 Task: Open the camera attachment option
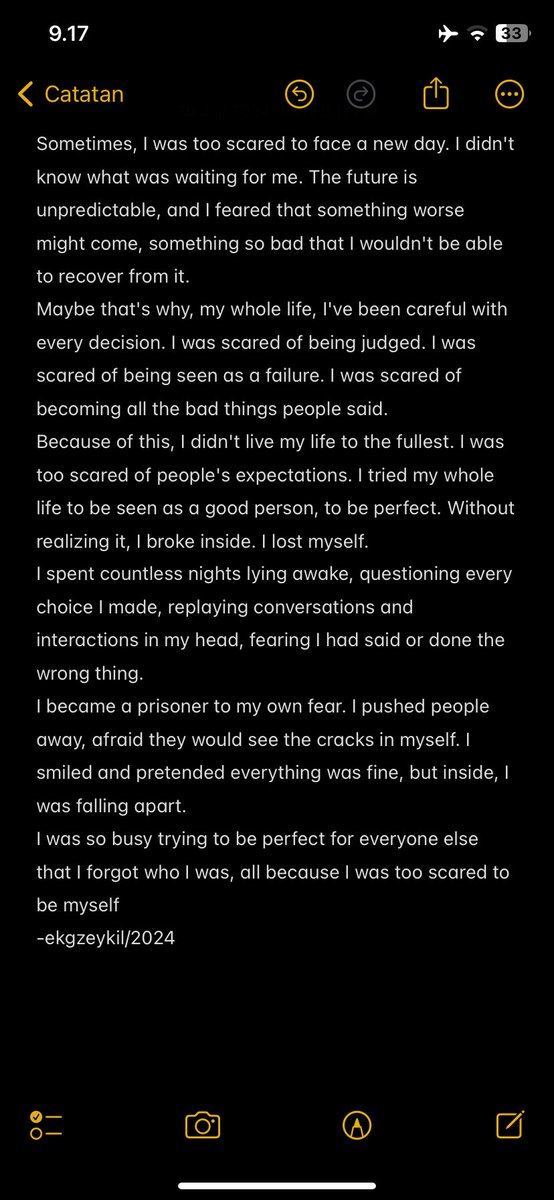[203, 1125]
